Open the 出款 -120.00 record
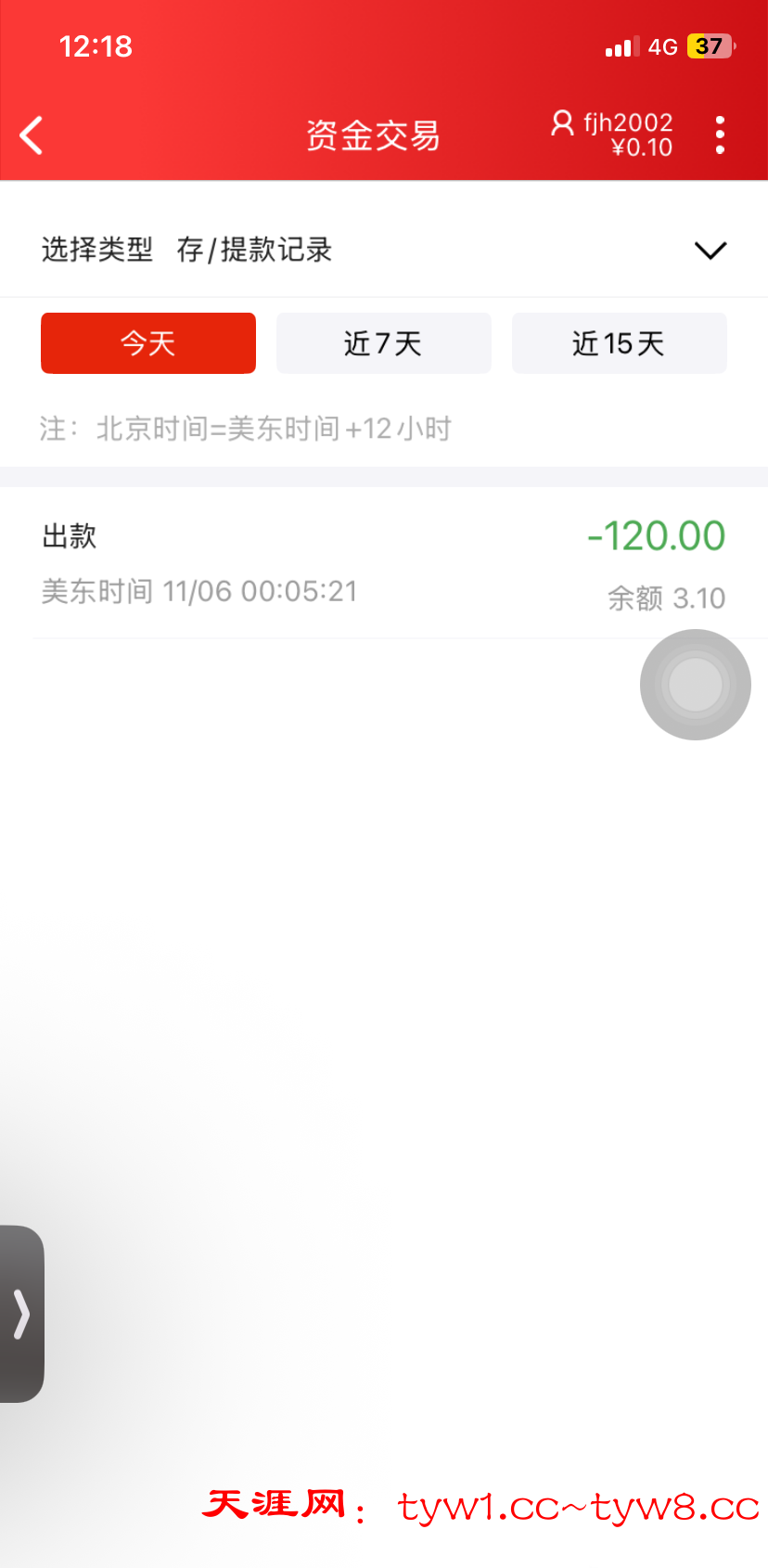768x1568 pixels. click(383, 564)
